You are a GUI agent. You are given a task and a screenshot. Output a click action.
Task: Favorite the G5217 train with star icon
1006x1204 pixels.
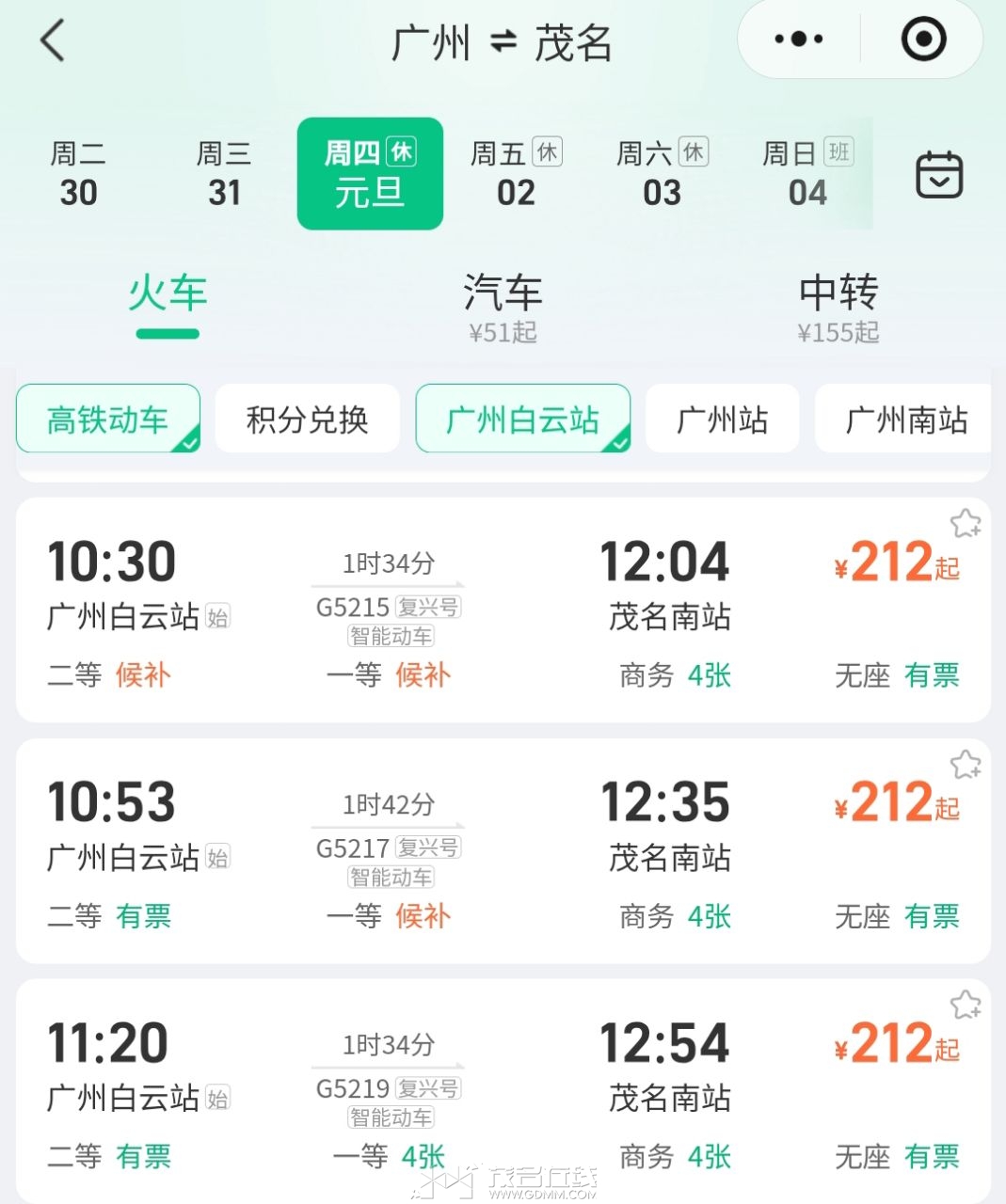[965, 765]
